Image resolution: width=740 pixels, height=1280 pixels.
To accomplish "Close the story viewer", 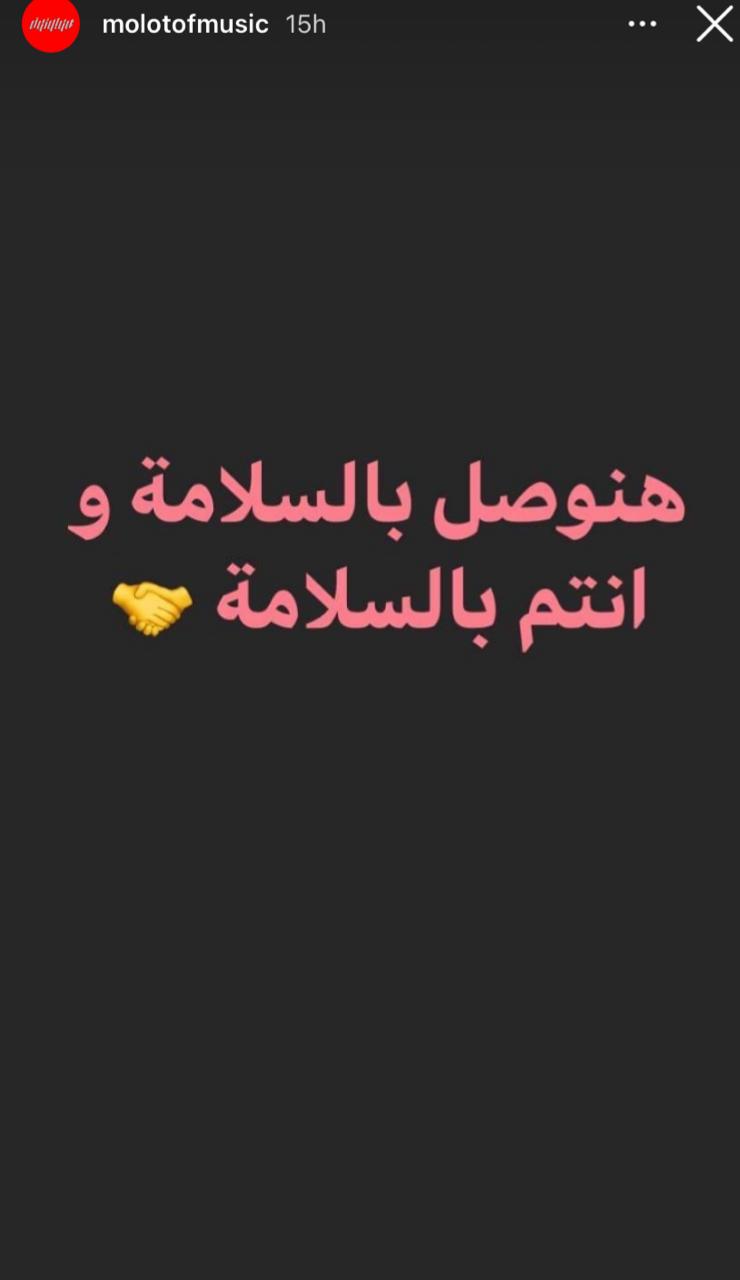I will 714,24.
